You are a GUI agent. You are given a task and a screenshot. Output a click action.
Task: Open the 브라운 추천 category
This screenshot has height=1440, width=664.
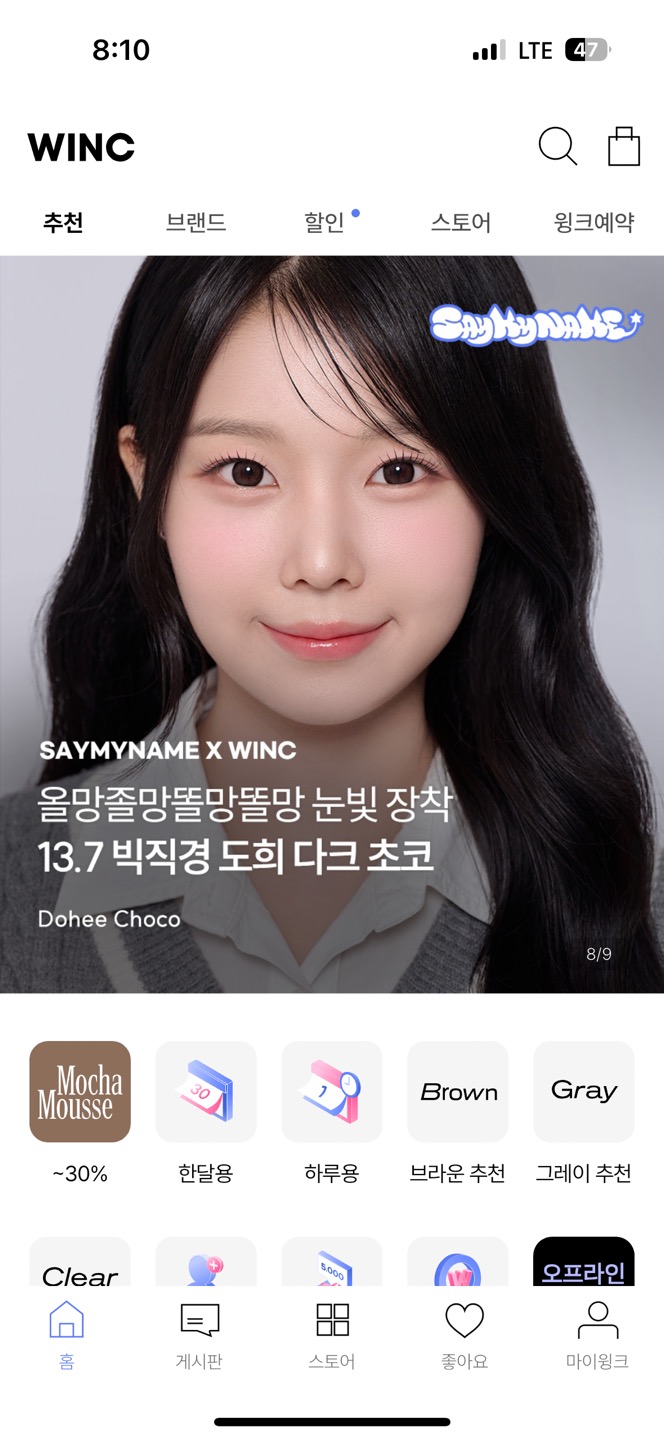(458, 1092)
